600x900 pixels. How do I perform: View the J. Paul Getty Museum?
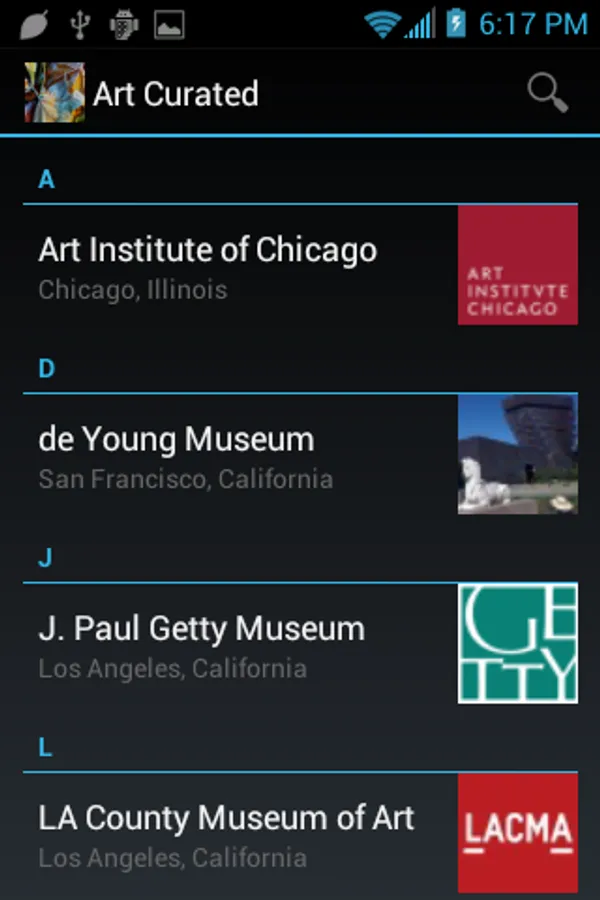(240, 644)
